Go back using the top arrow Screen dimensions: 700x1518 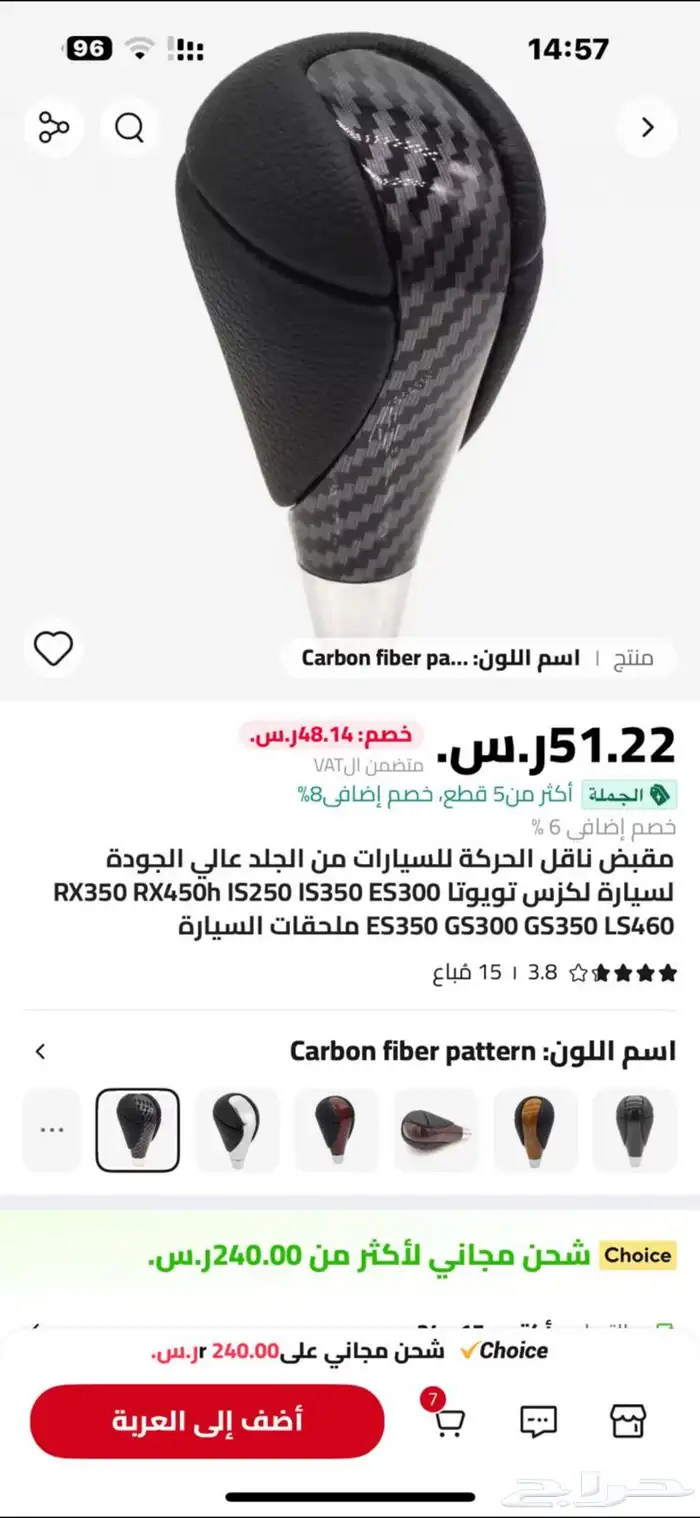coord(647,127)
